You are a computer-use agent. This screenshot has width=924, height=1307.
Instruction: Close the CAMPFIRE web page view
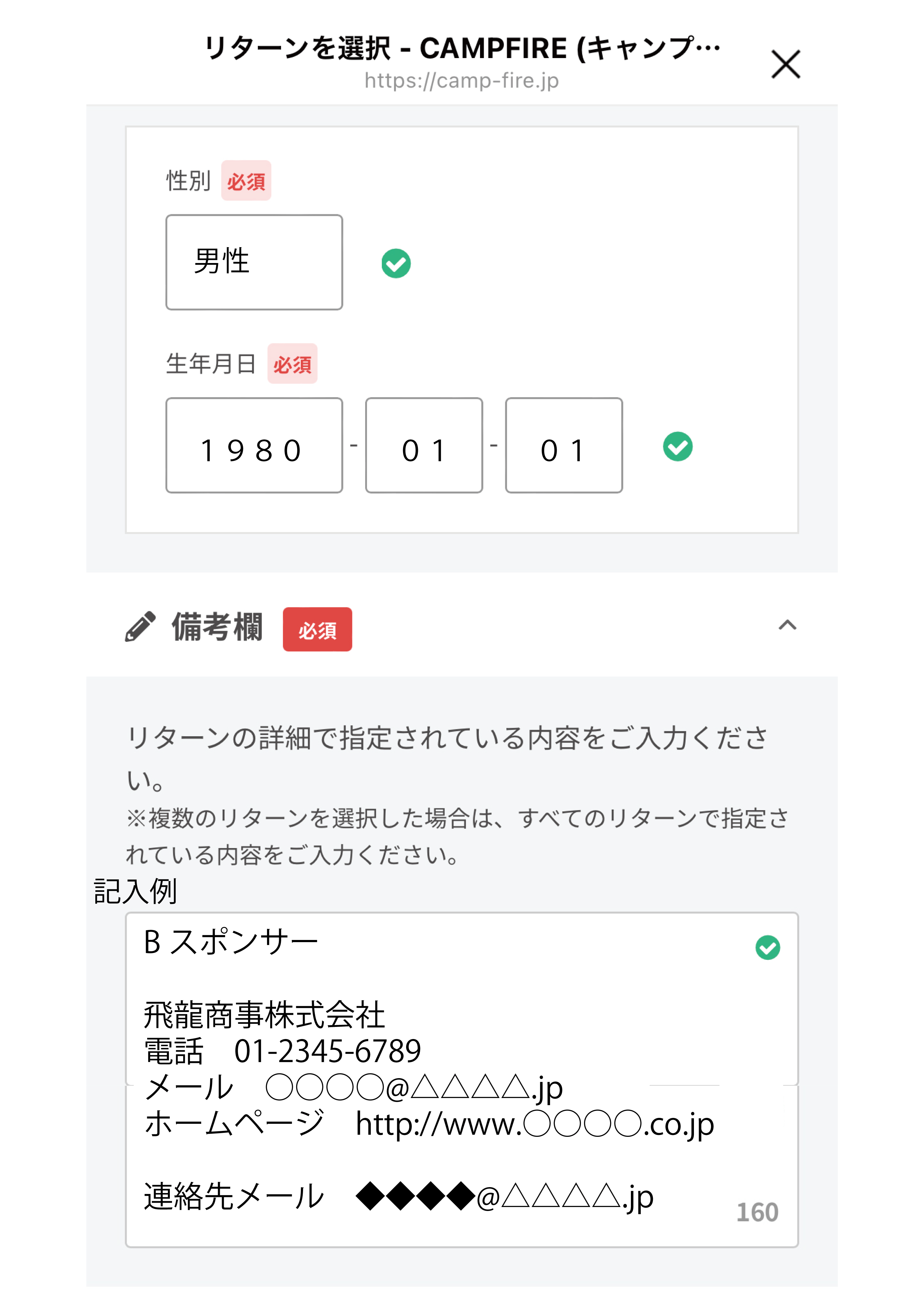[x=786, y=64]
